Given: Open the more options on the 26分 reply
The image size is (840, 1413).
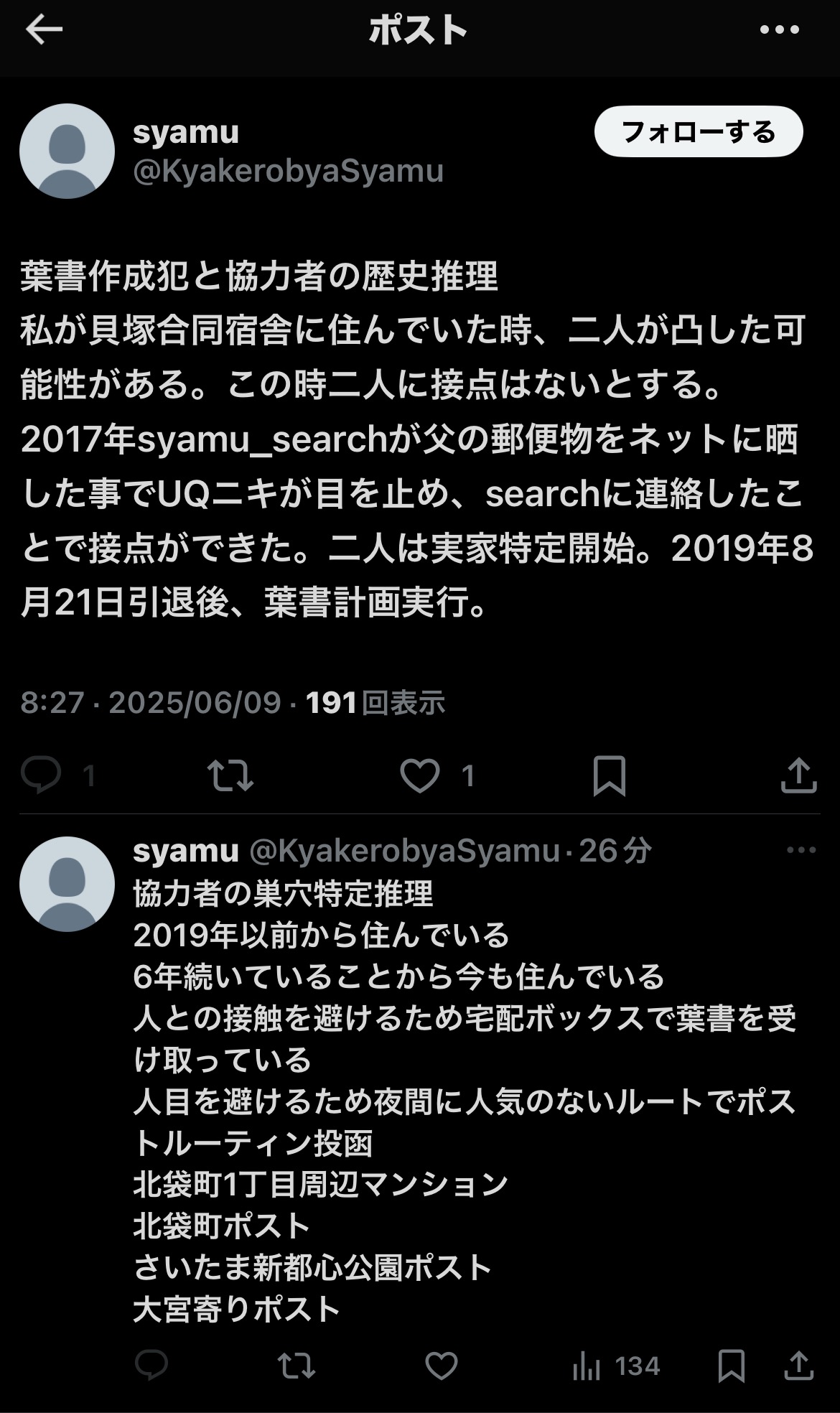Looking at the screenshot, I should pos(801,851).
